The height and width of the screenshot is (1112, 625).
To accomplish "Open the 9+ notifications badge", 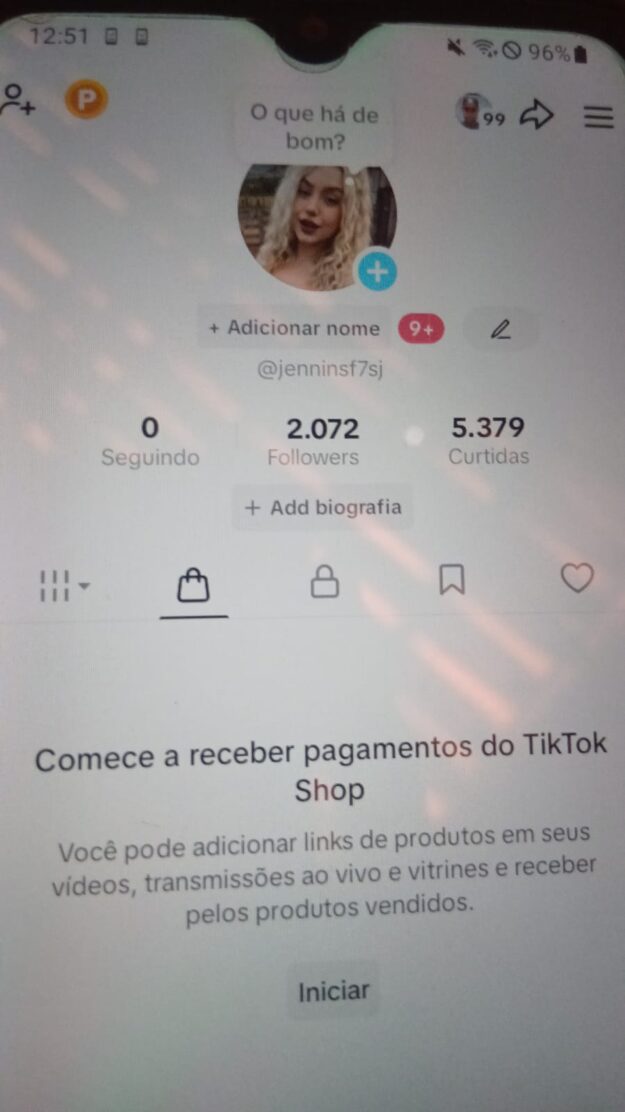I will (421, 329).
